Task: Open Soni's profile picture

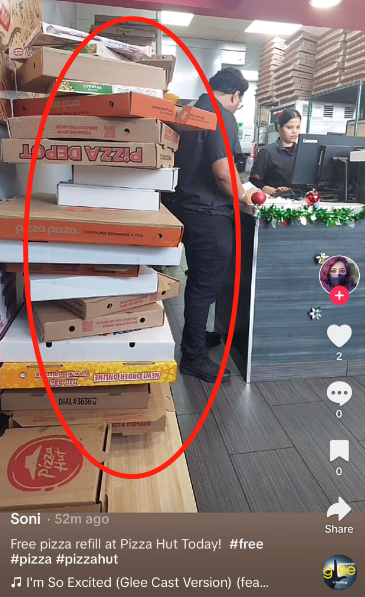Action: point(339,275)
